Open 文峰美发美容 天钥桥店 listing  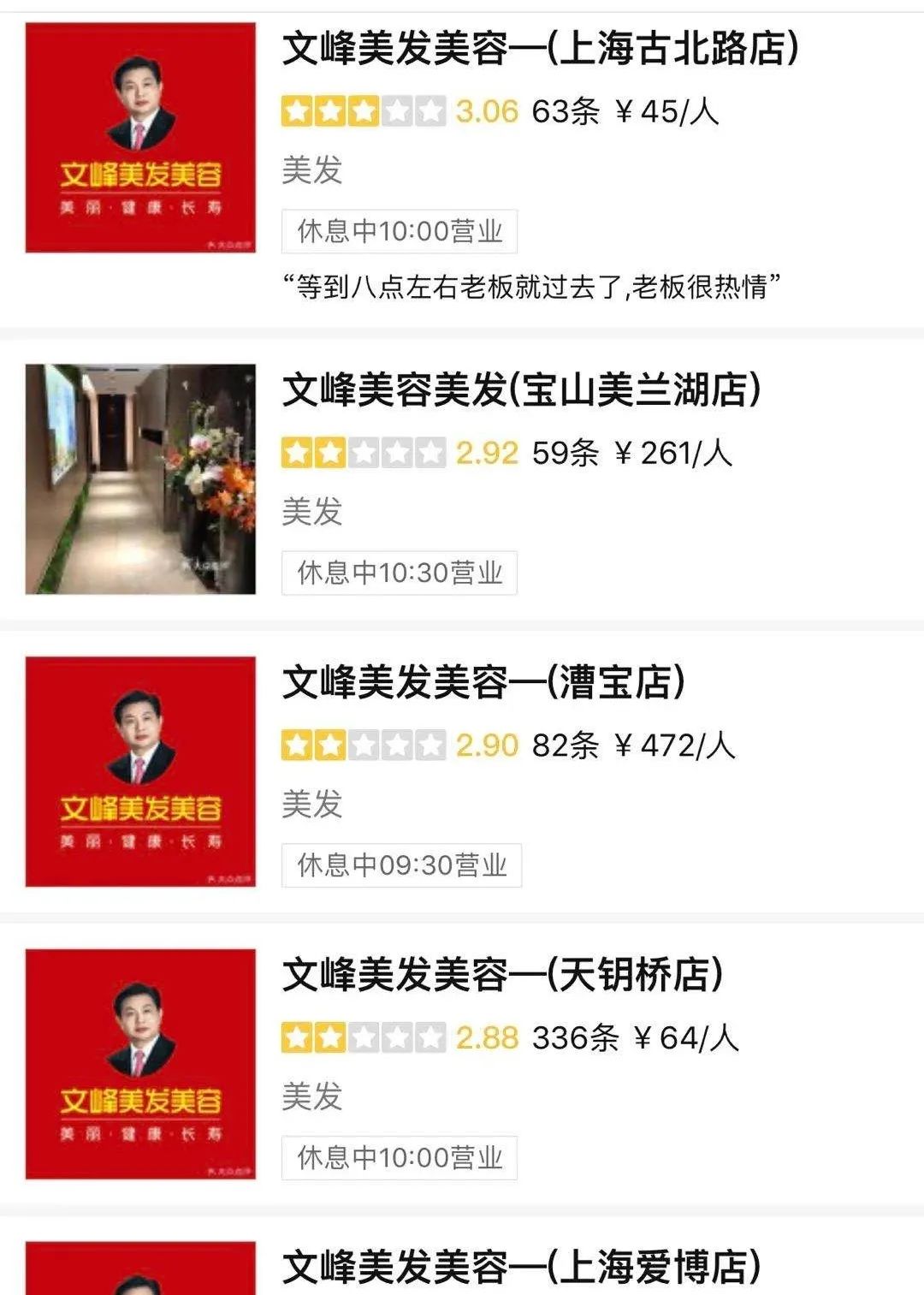pyautogui.click(x=502, y=975)
